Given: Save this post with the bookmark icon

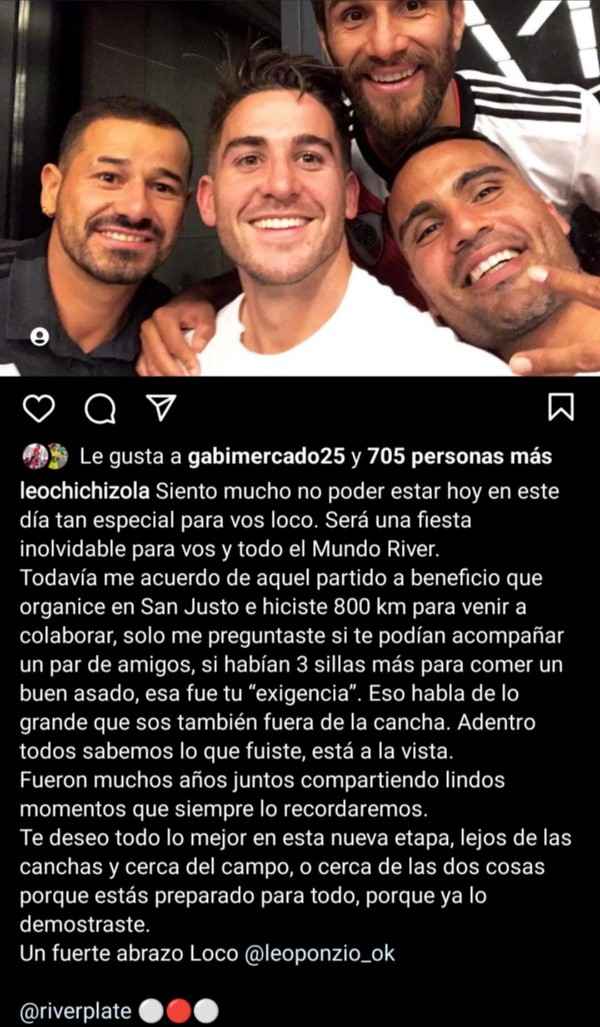Looking at the screenshot, I should [x=561, y=407].
